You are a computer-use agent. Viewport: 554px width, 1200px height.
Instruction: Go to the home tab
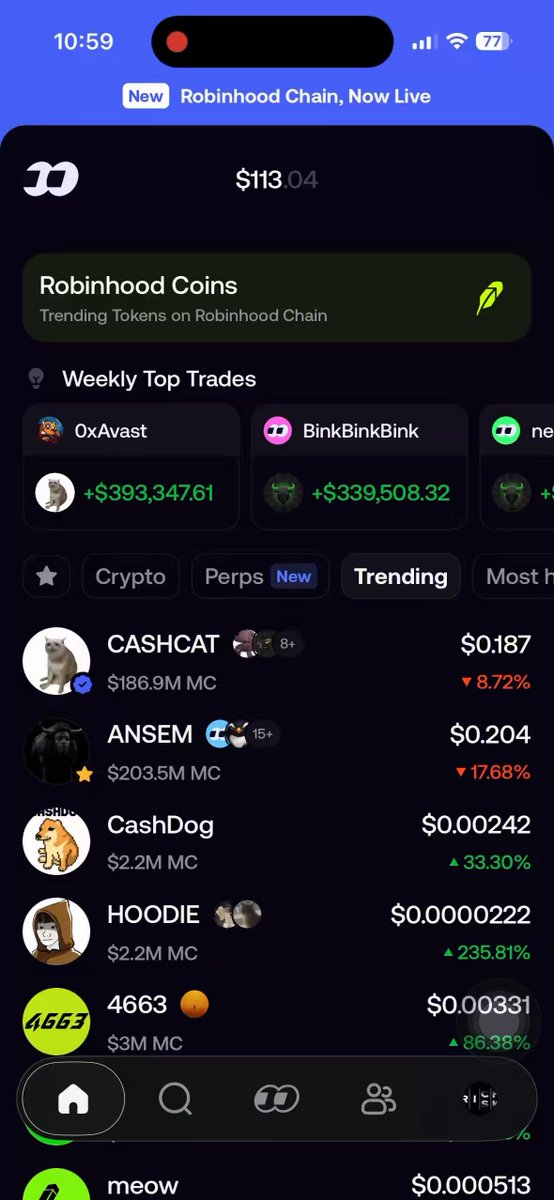tap(73, 1100)
